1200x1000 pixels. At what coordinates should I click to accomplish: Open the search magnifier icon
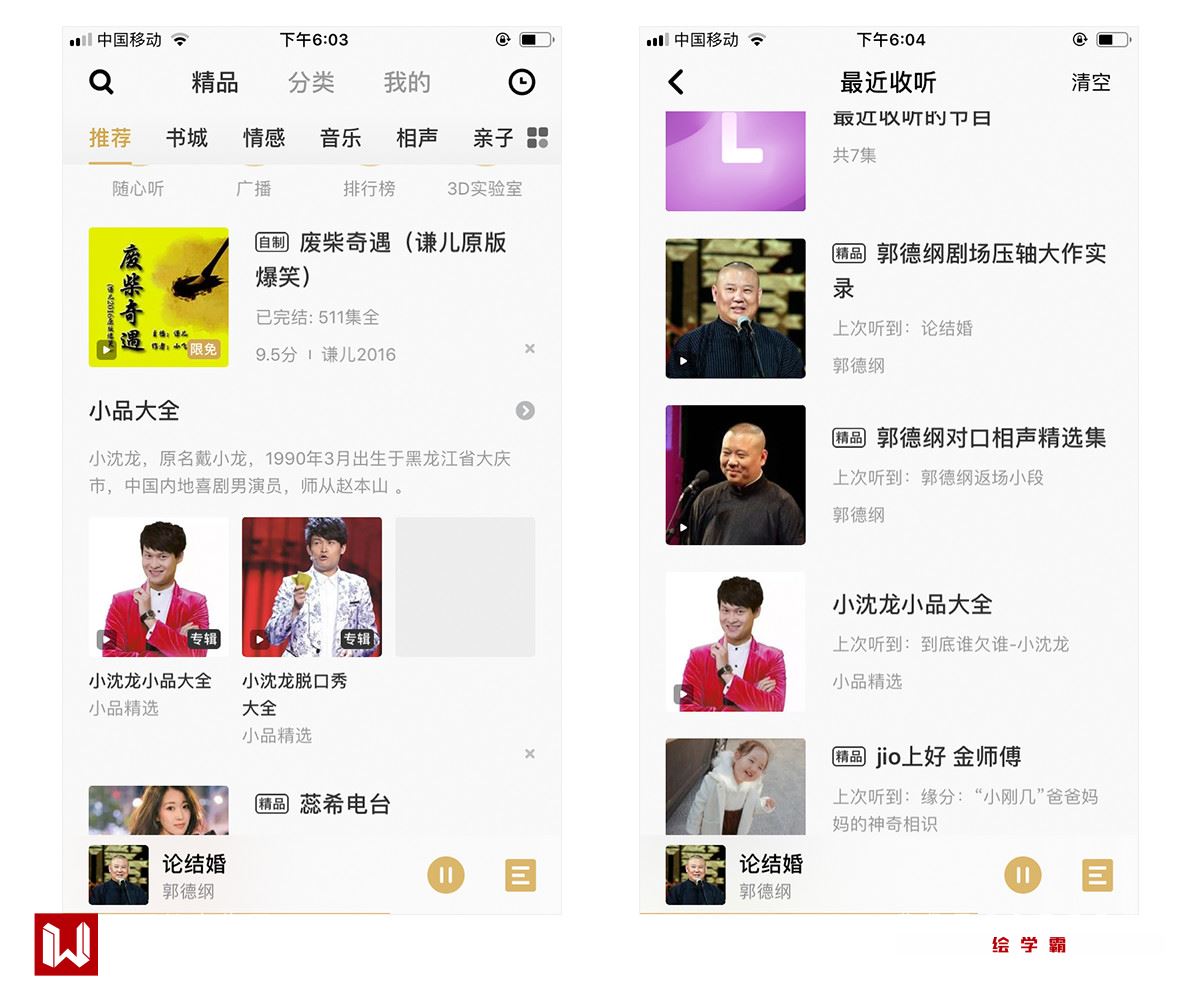pyautogui.click(x=101, y=82)
